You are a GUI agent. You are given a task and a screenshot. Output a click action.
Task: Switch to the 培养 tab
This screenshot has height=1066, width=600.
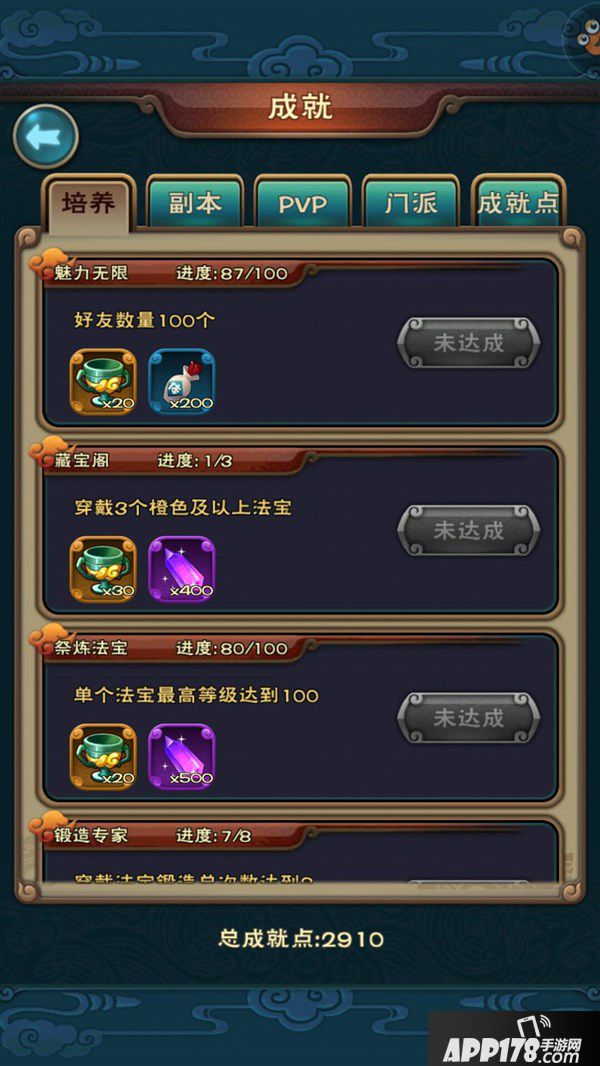pyautogui.click(x=88, y=203)
